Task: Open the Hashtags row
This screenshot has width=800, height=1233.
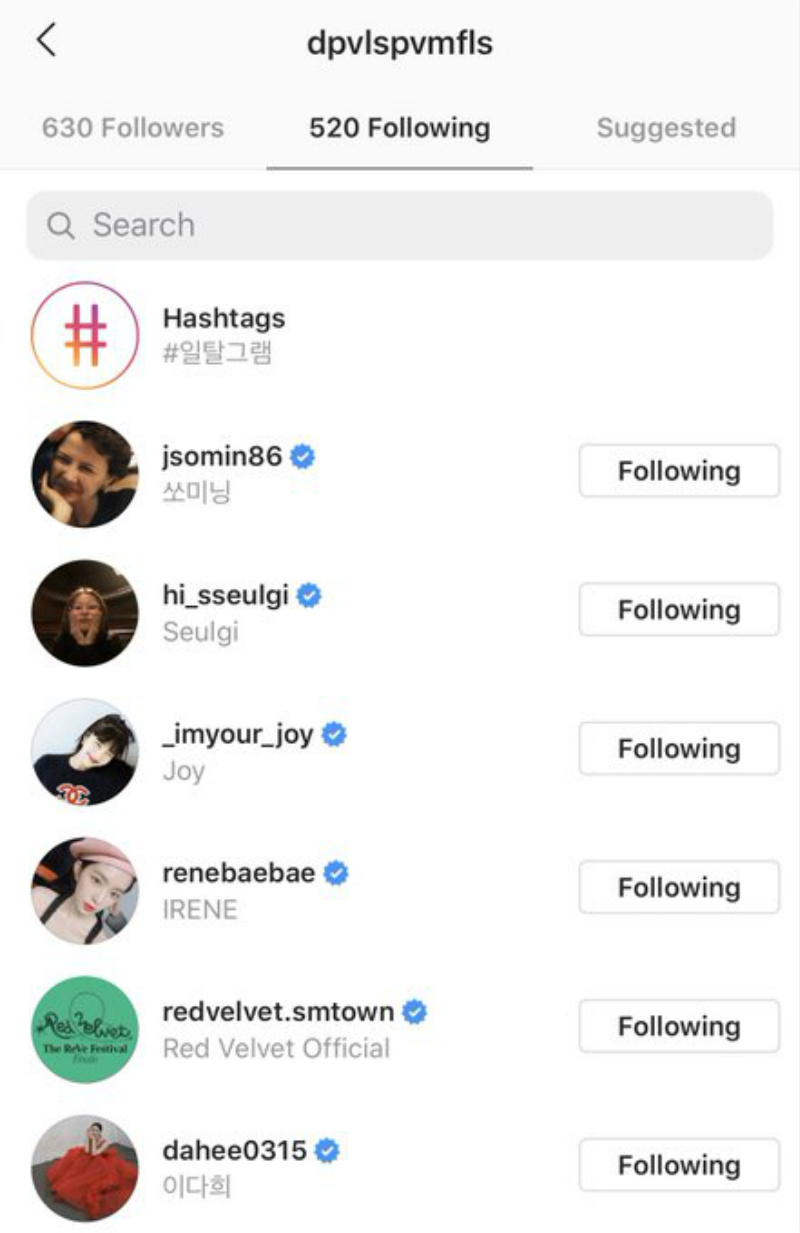Action: [223, 334]
